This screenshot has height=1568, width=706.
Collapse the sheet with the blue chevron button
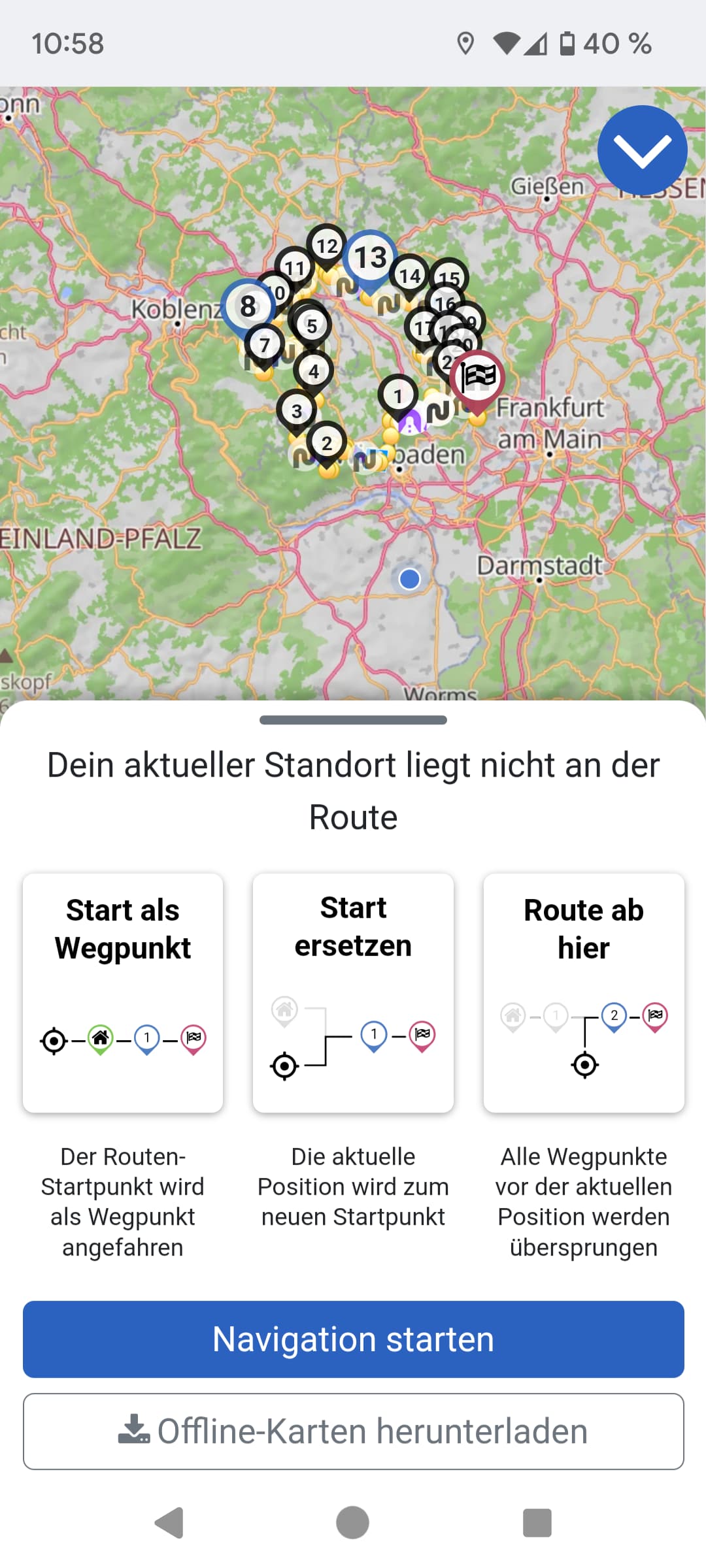click(642, 150)
